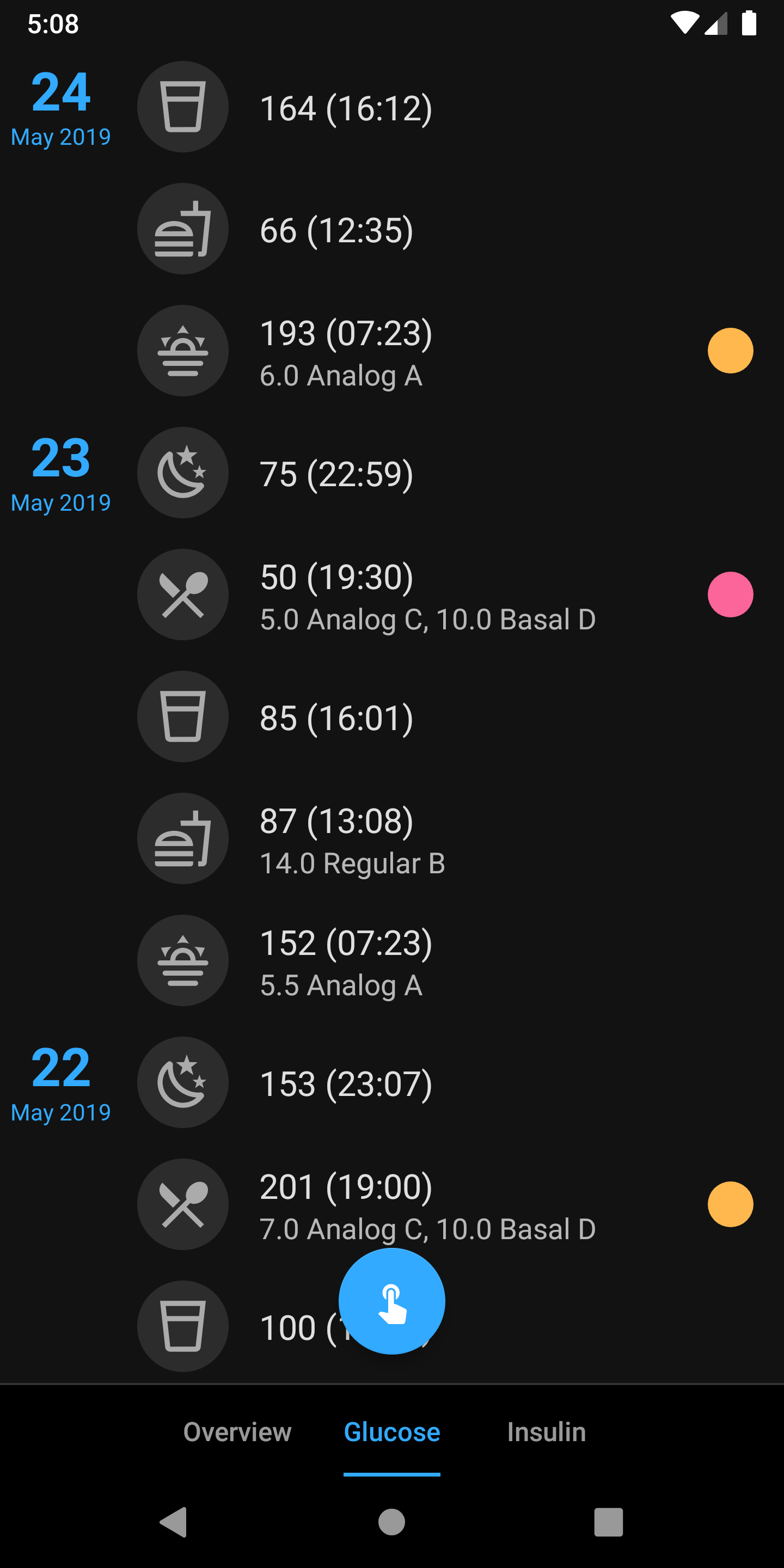Go back using the system back button
784x1568 pixels.
pos(174,1522)
